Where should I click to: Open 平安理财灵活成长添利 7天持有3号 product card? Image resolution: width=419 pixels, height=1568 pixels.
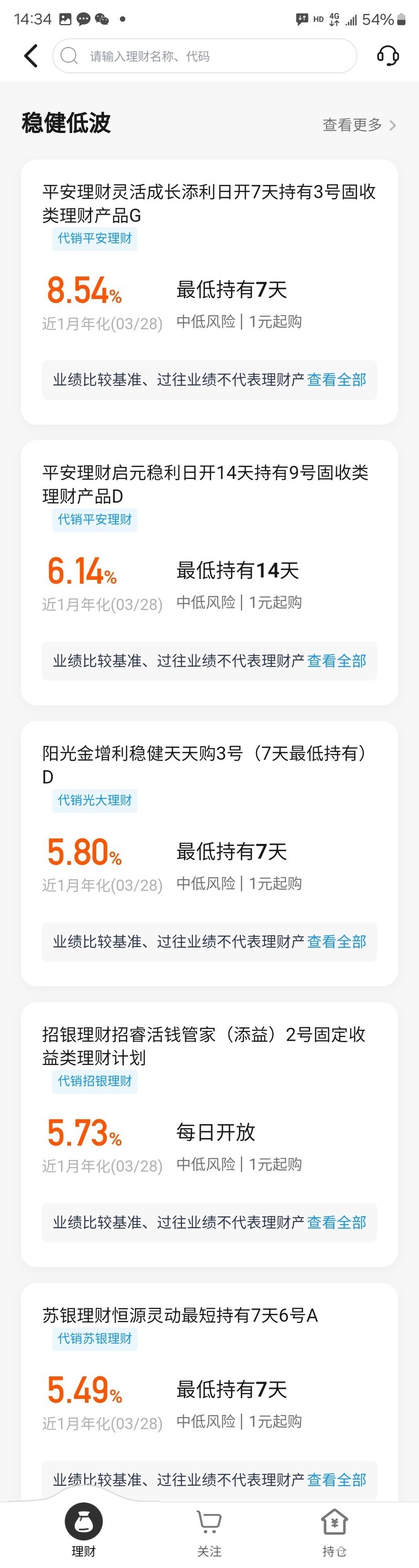coord(209,203)
